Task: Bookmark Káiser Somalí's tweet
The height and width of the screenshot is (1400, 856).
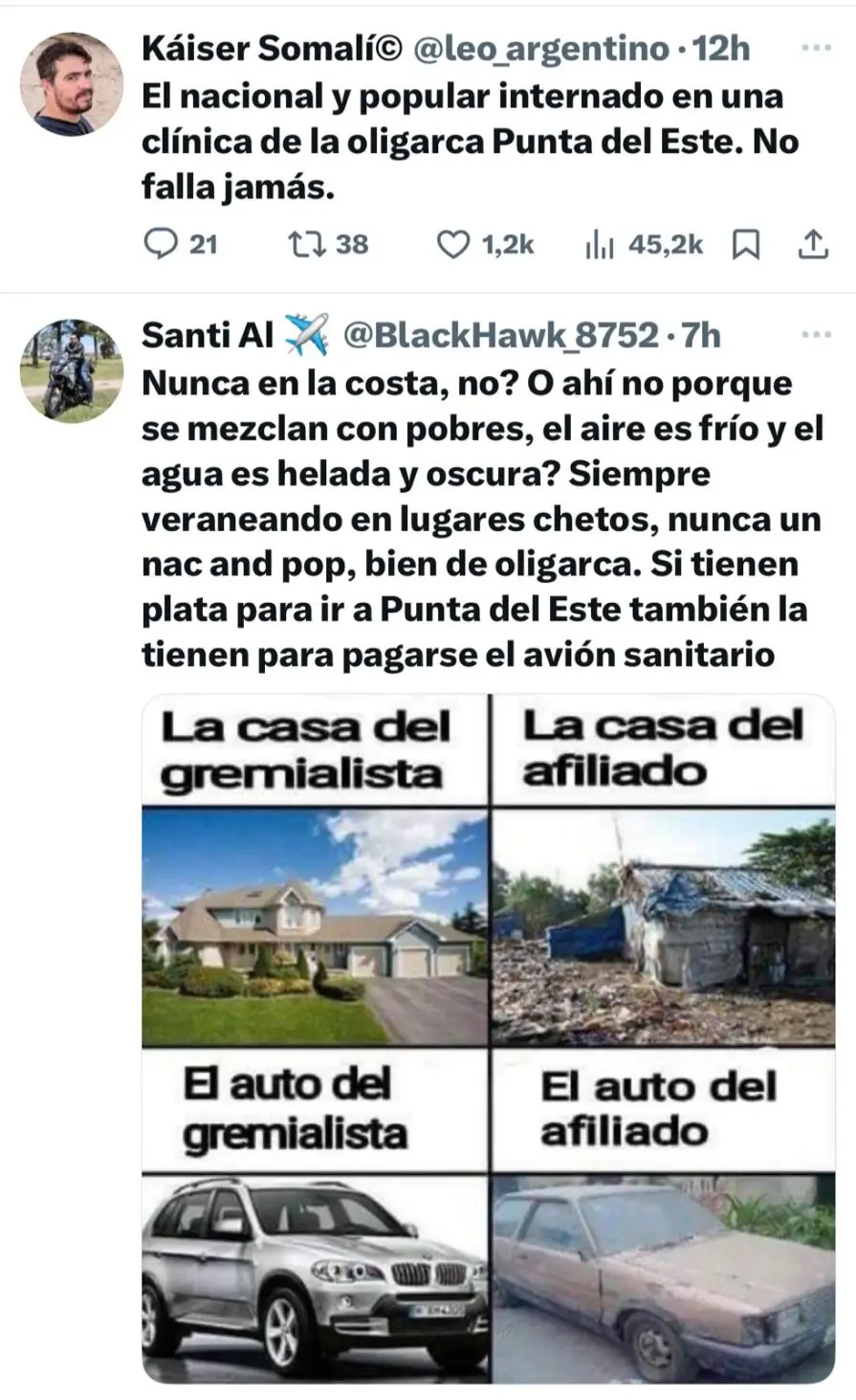Action: [745, 245]
